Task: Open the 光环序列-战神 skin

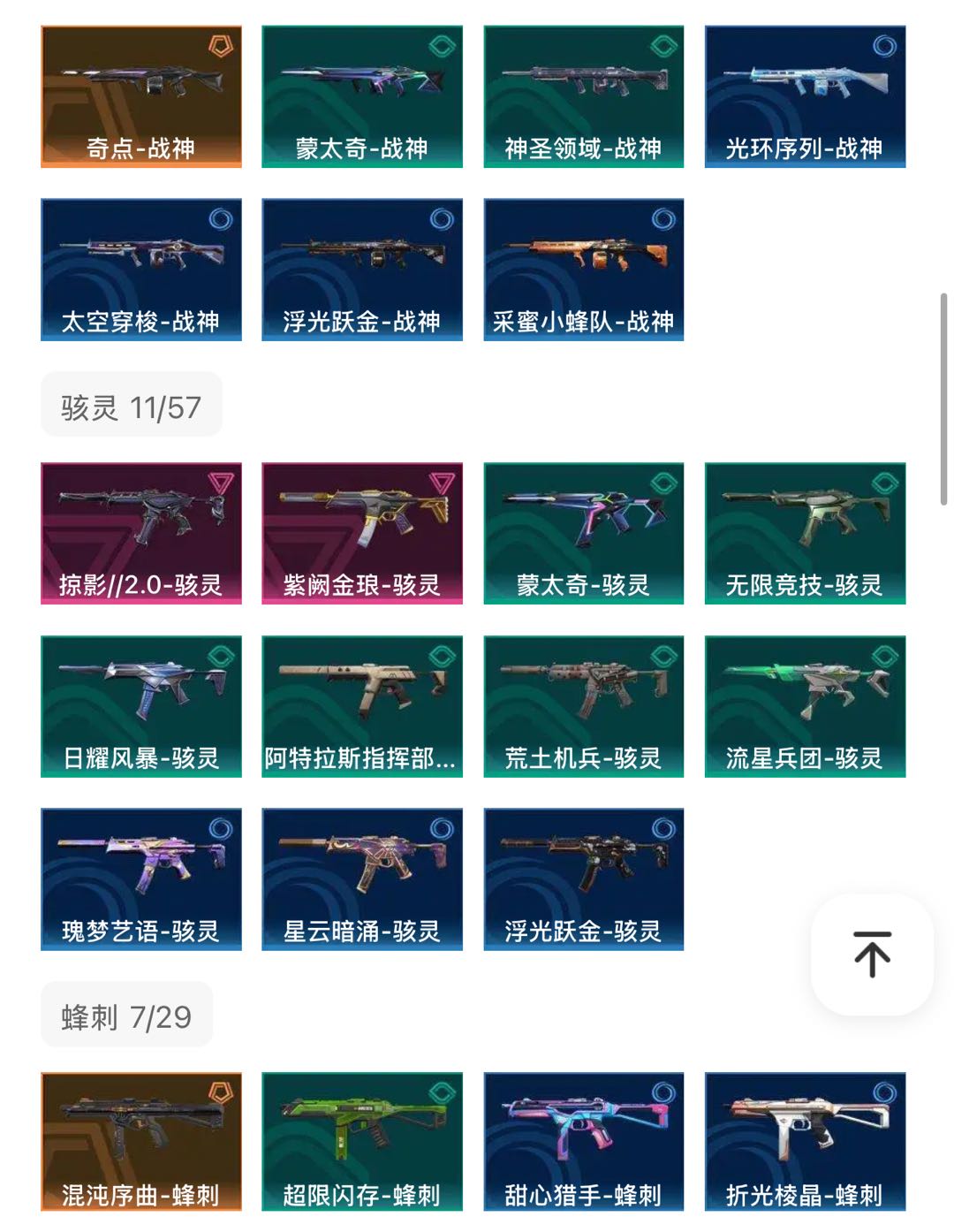Action: [x=805, y=96]
